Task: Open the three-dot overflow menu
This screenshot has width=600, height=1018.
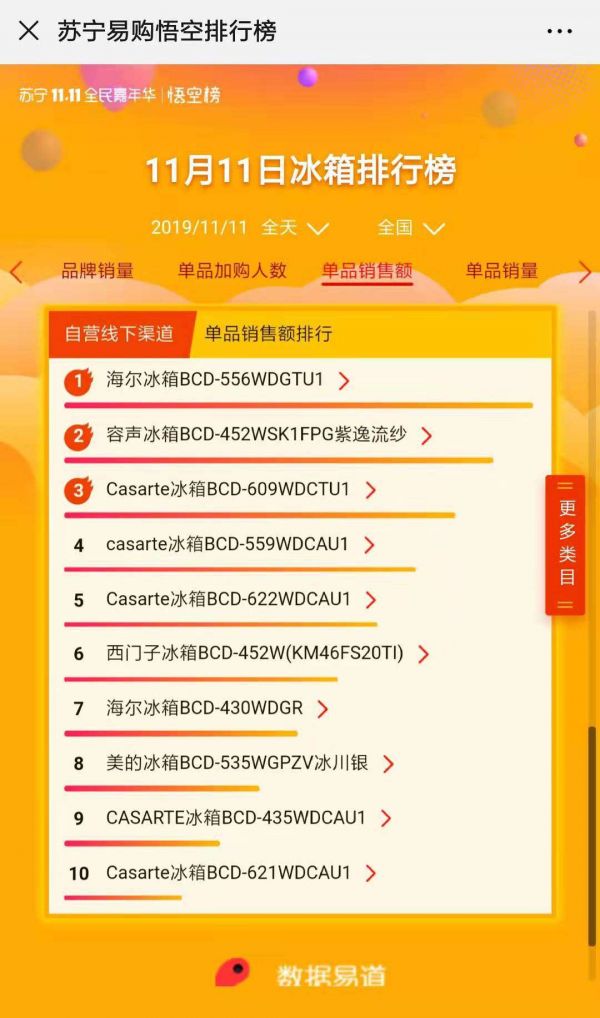Action: (x=559, y=31)
